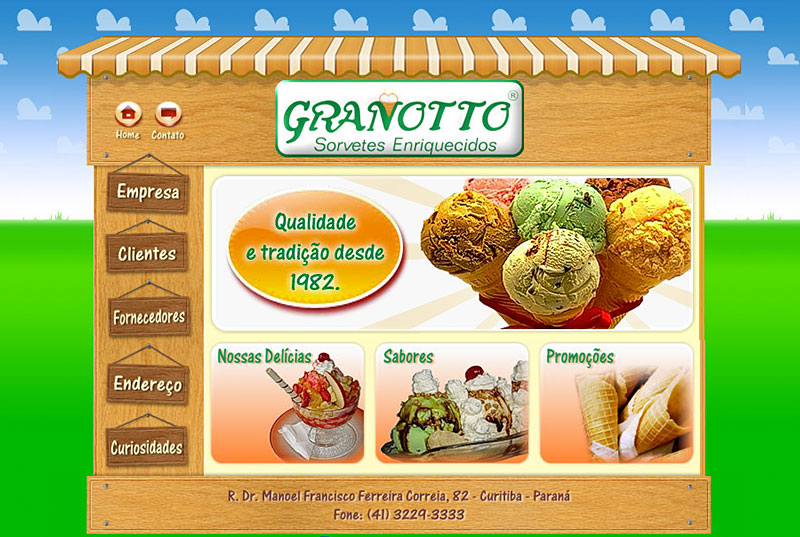Open the Endereço sign
The image size is (800, 537).
coord(147,383)
